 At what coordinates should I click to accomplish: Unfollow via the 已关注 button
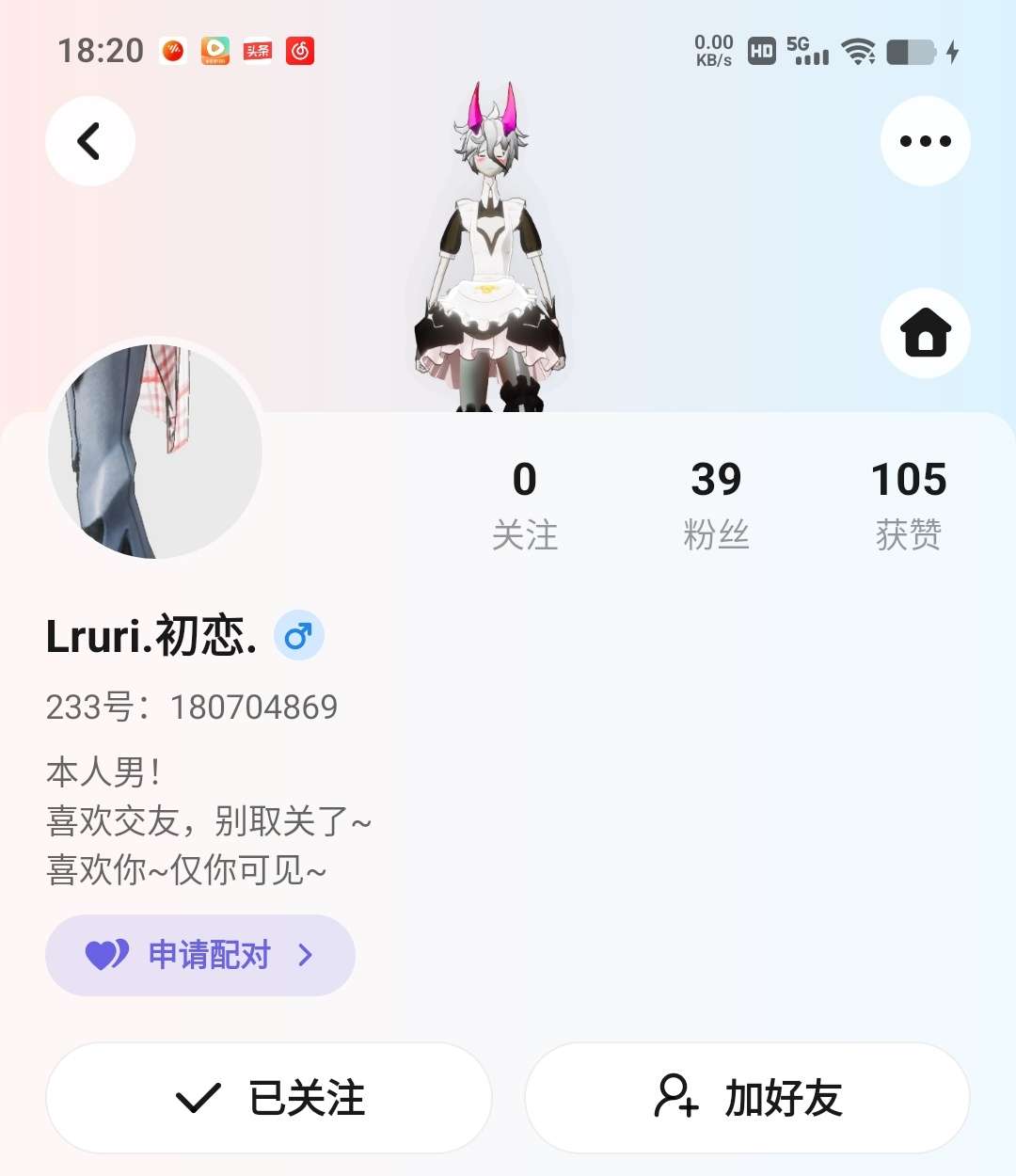tap(269, 1098)
